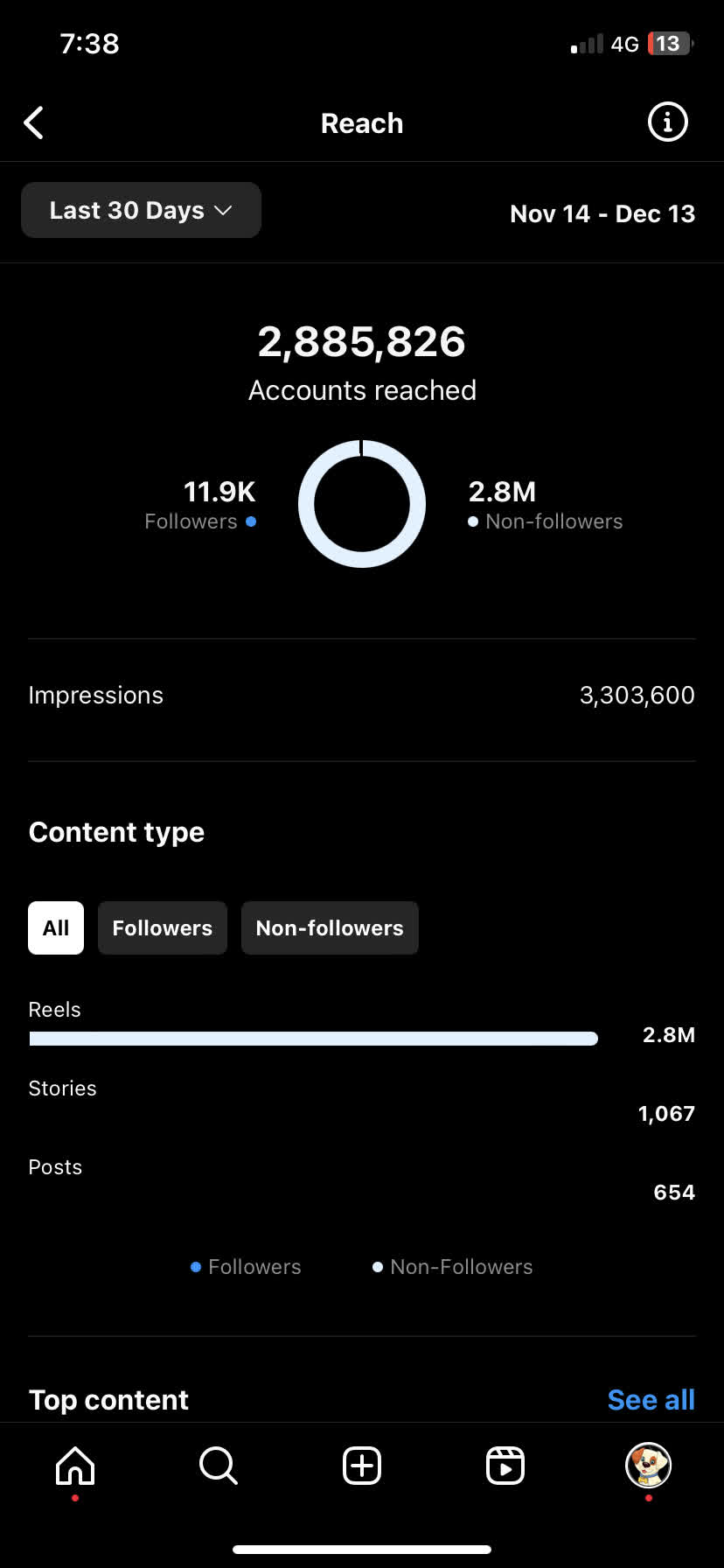Open the Search and explore tab
724x1568 pixels.
pos(219,1465)
